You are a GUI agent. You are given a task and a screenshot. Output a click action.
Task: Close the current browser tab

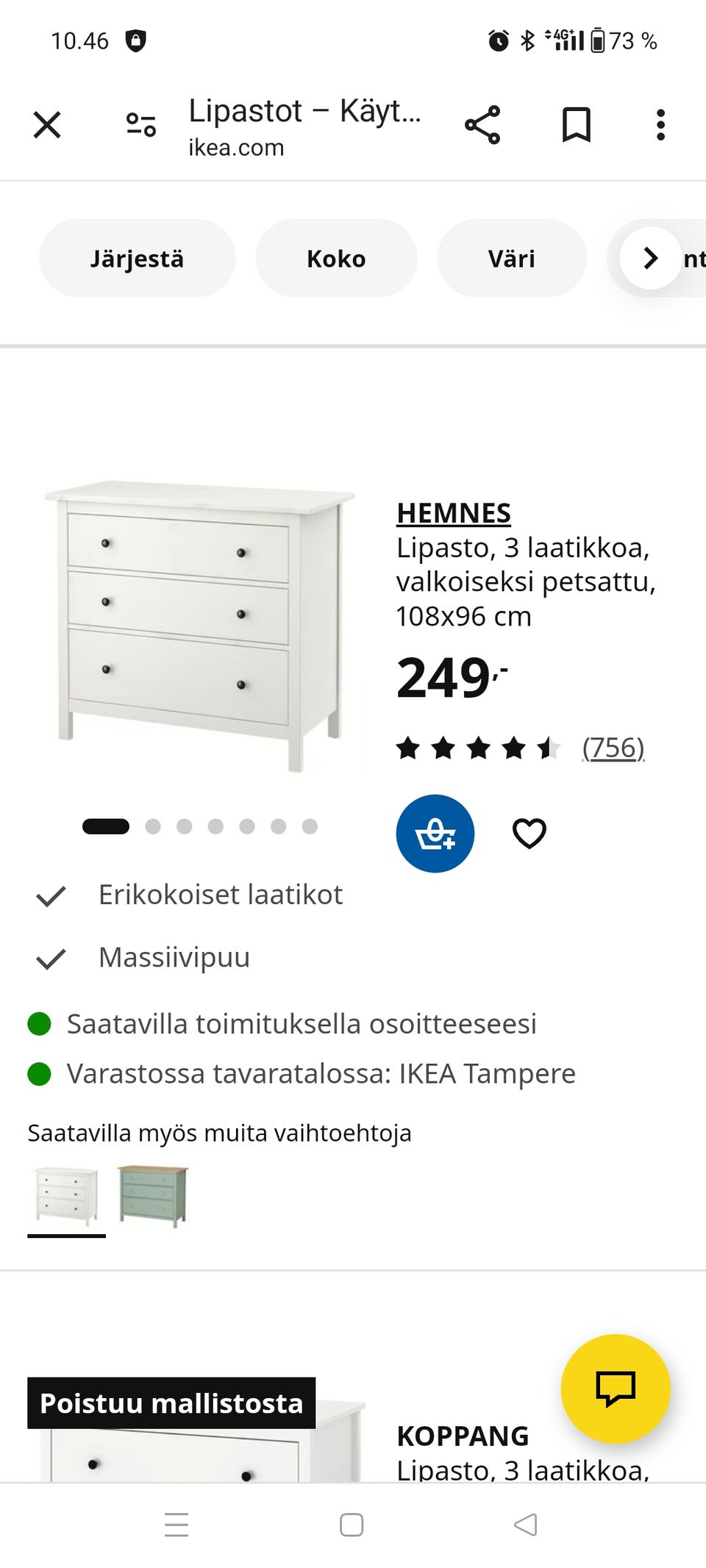point(47,123)
